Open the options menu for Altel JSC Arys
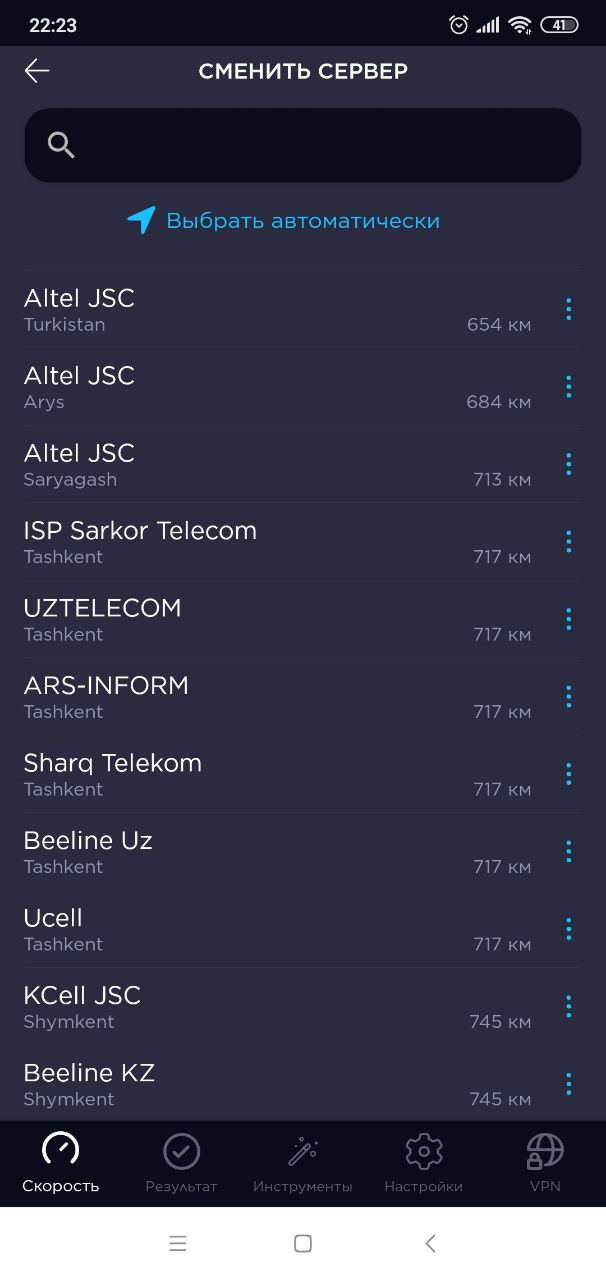Screen dimensions: 606x1280 pos(568,386)
